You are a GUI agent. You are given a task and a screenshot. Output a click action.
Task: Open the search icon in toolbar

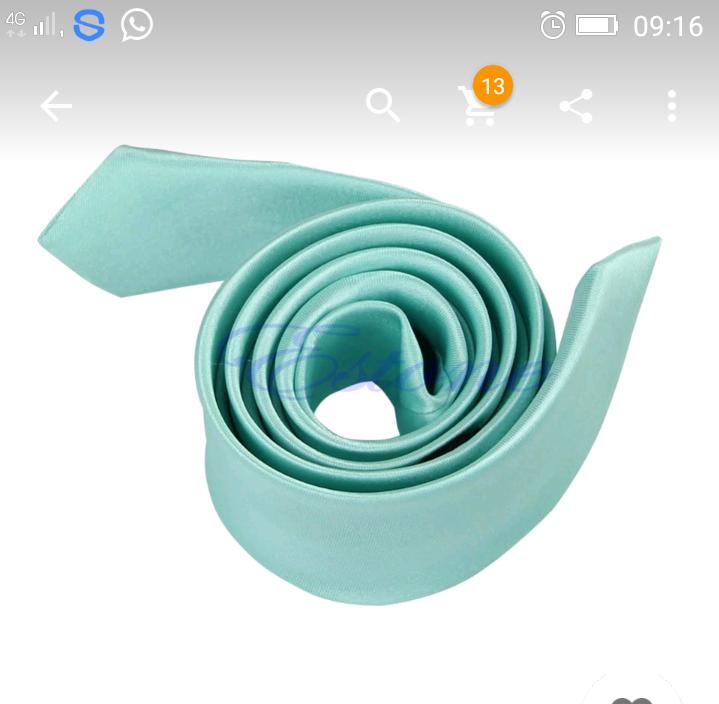383,105
